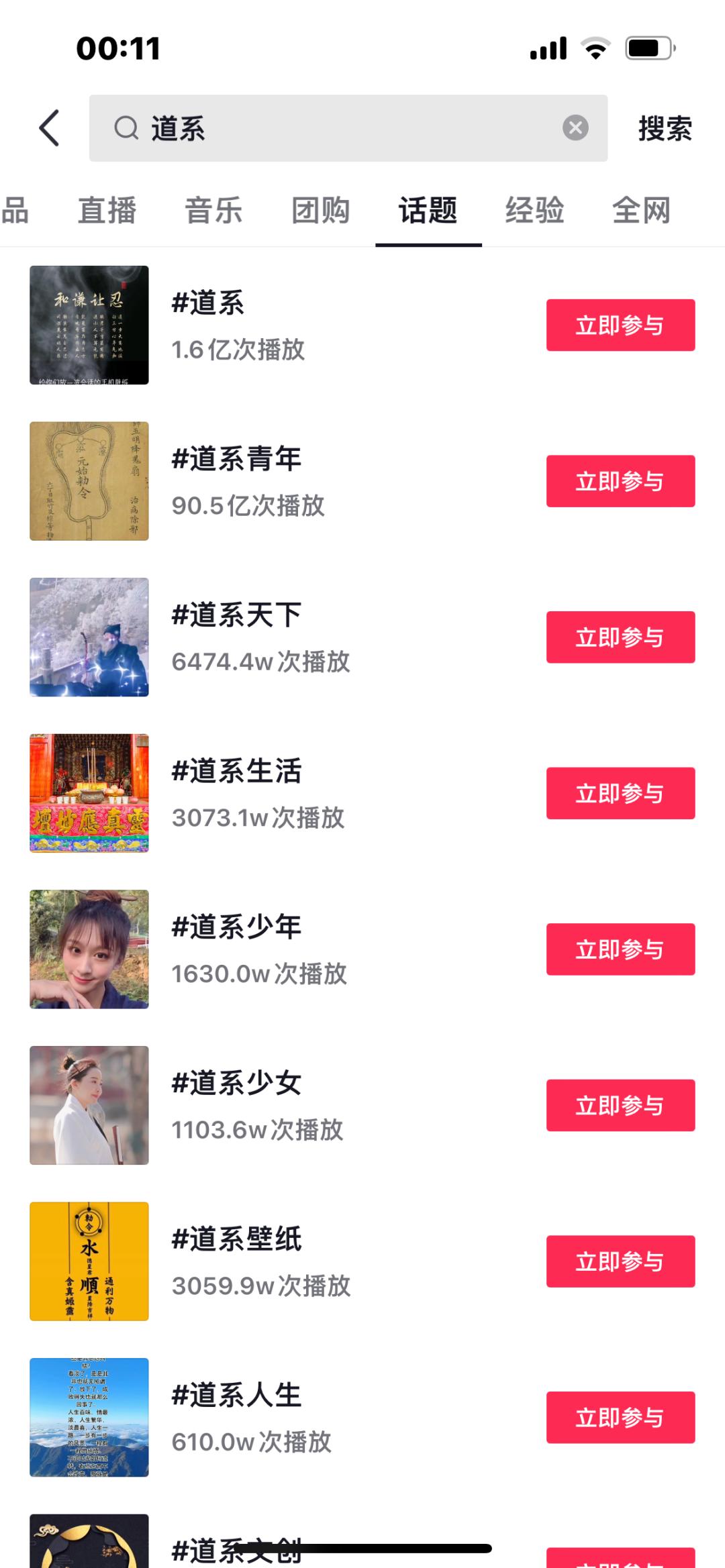Screen dimensions: 725x1568
Task: Tap the back arrow to return
Action: (x=49, y=128)
